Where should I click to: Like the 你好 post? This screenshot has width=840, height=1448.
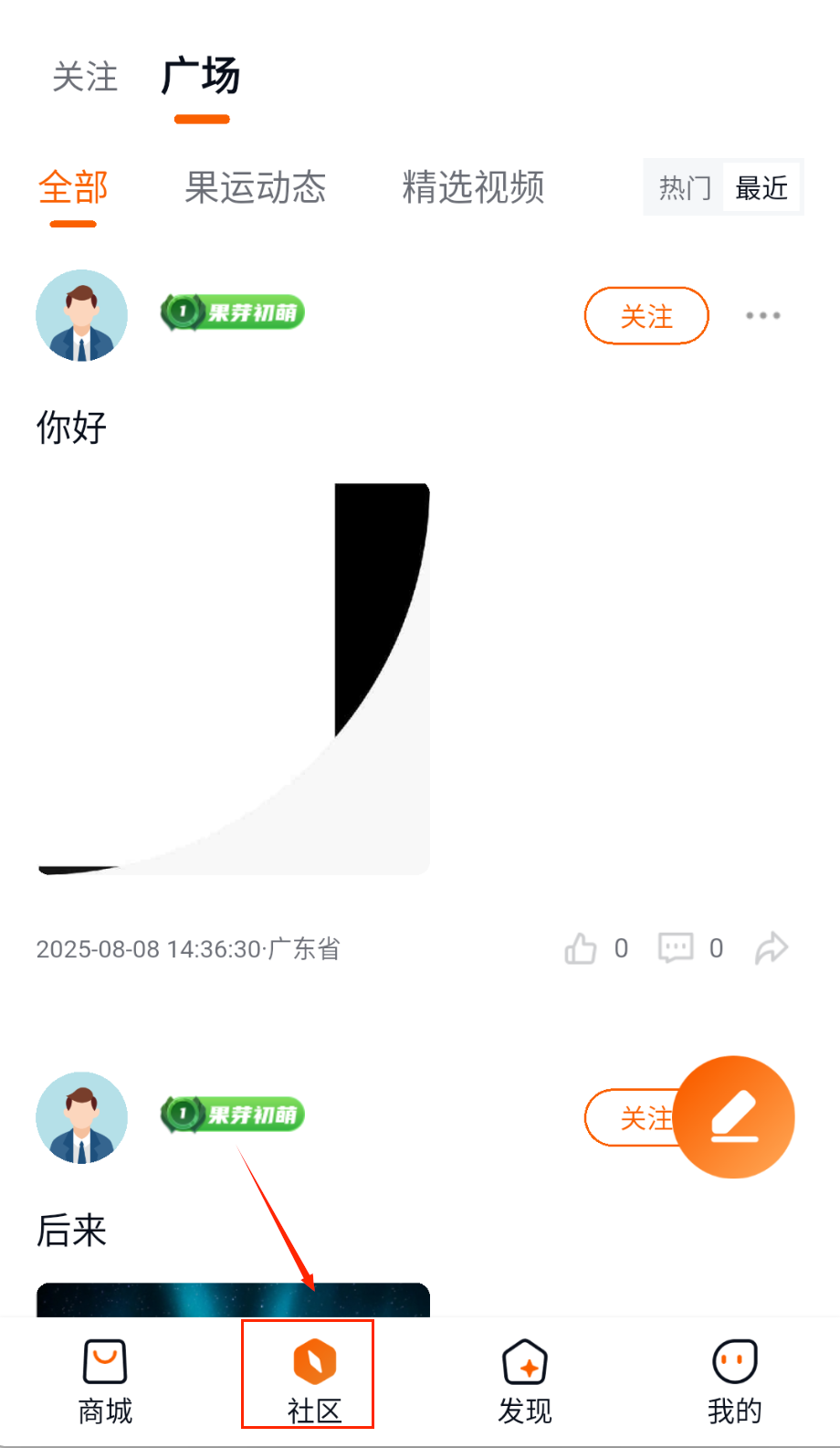(582, 948)
